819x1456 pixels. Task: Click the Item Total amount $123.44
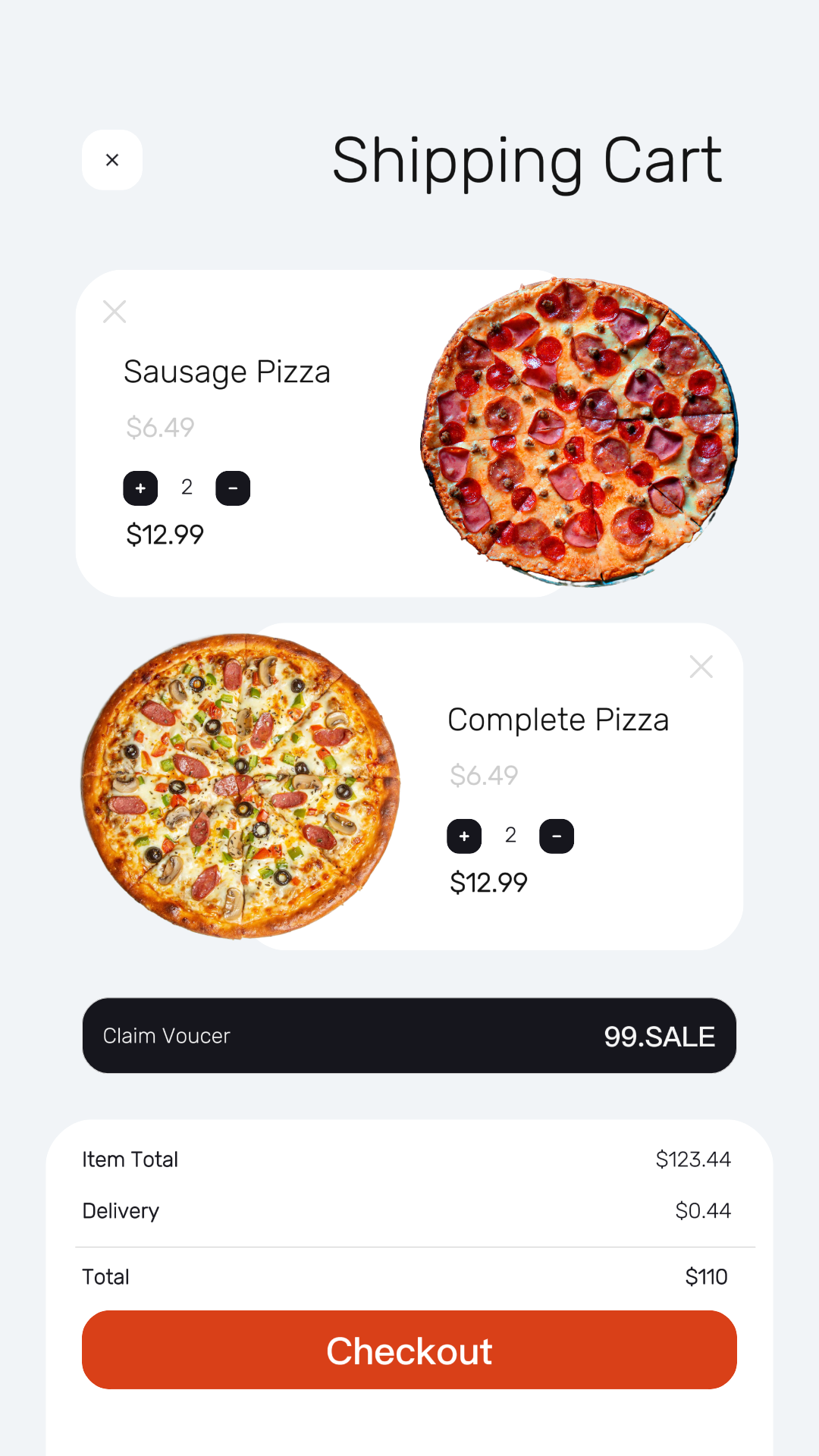click(x=694, y=1159)
